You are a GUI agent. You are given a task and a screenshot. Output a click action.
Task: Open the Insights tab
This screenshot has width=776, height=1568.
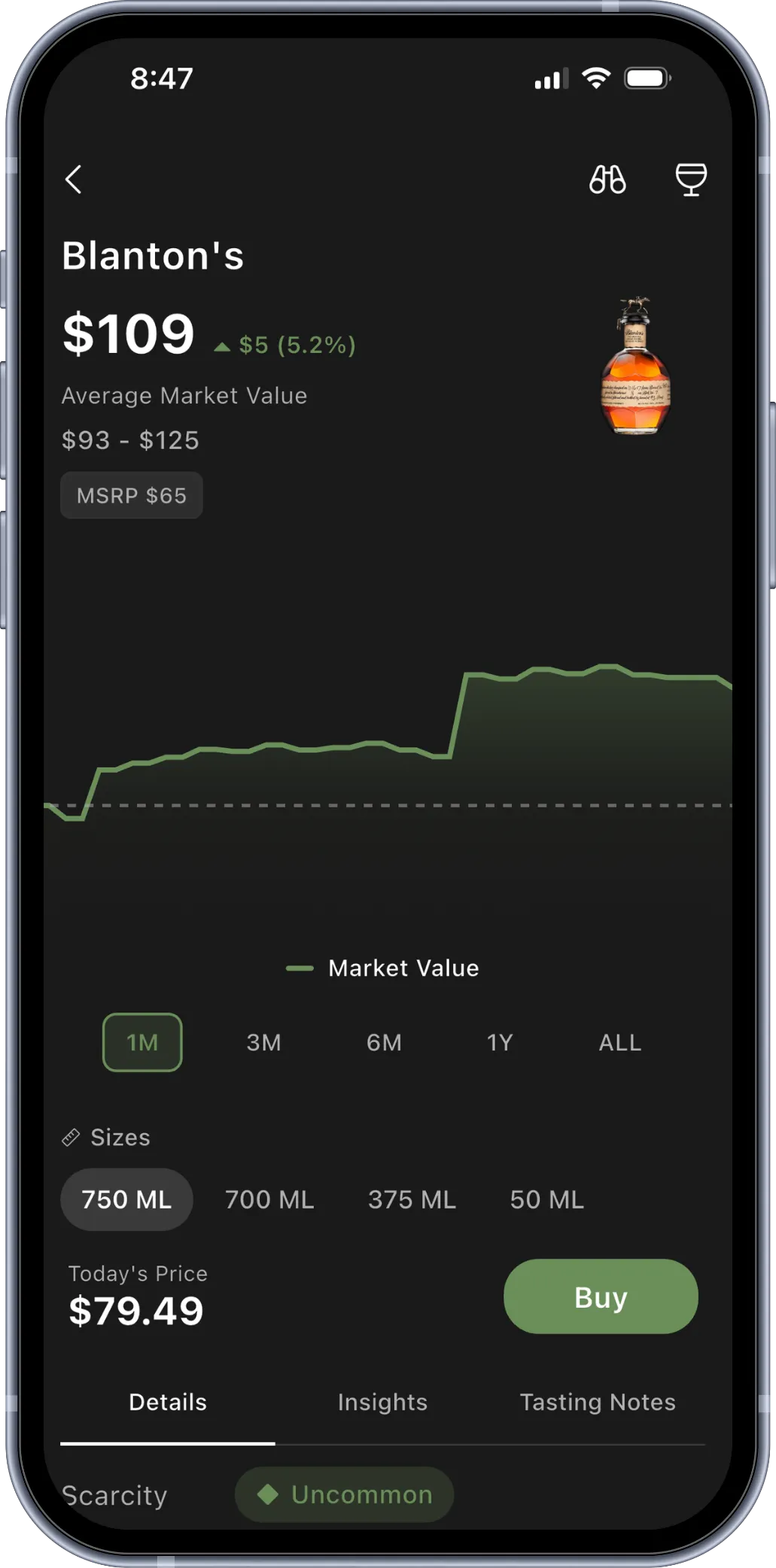(x=382, y=1402)
